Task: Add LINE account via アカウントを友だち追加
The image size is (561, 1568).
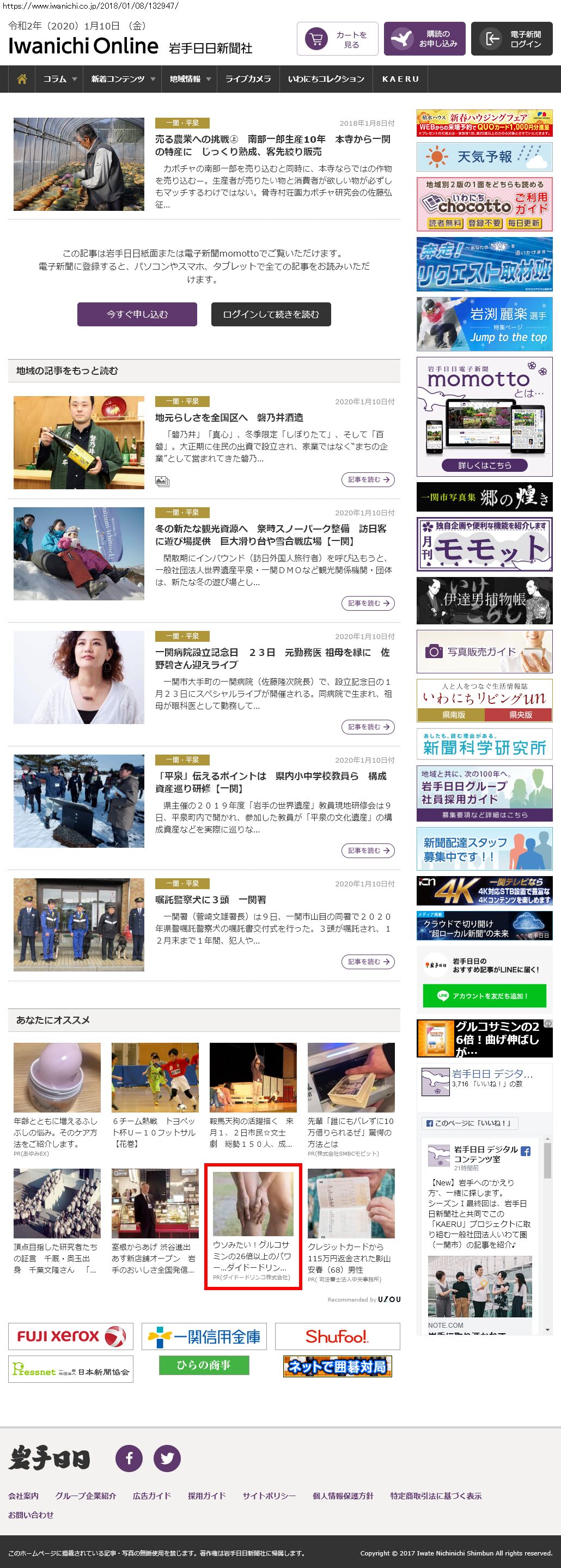Action: click(x=484, y=996)
